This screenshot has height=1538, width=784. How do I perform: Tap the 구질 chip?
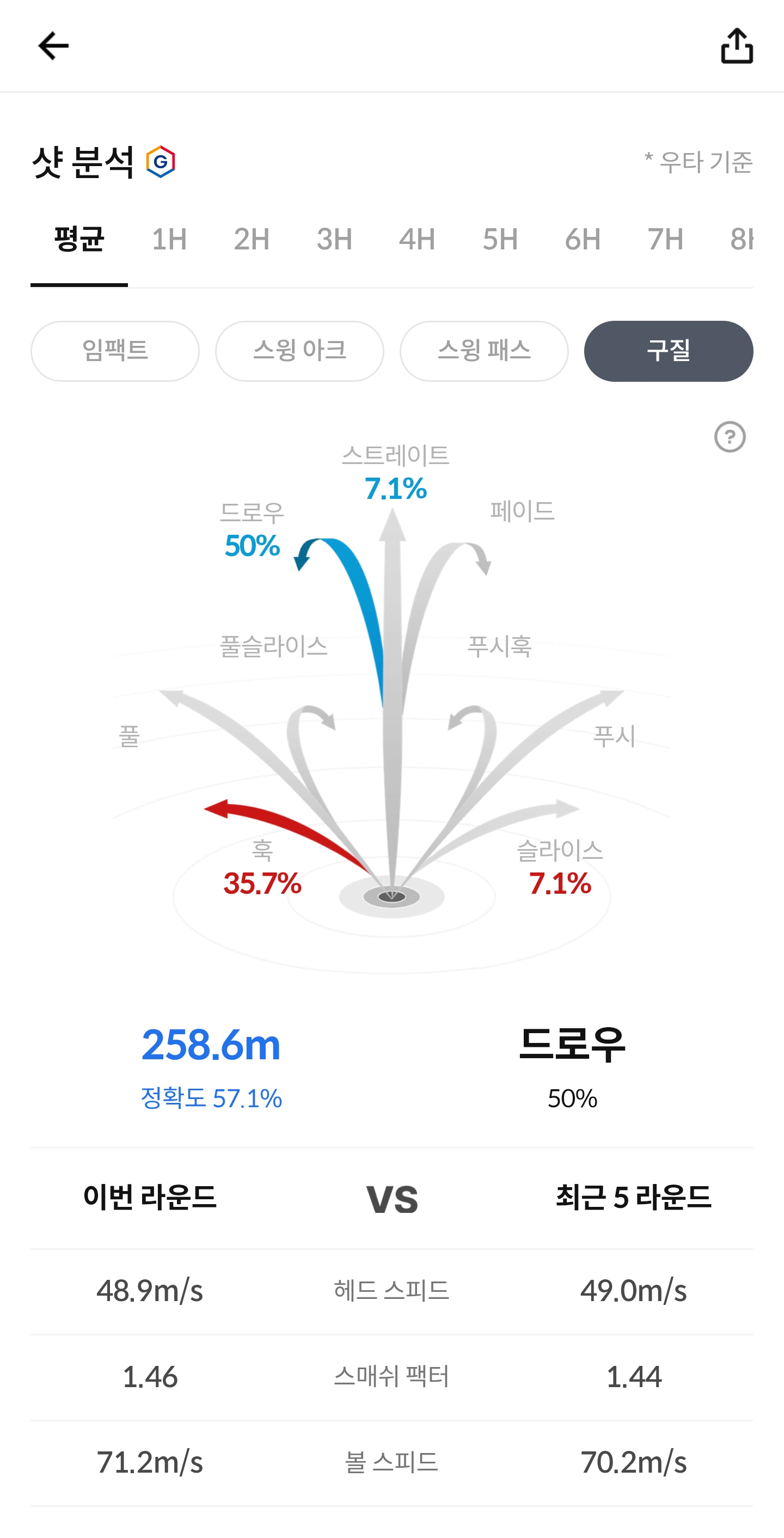[668, 351]
